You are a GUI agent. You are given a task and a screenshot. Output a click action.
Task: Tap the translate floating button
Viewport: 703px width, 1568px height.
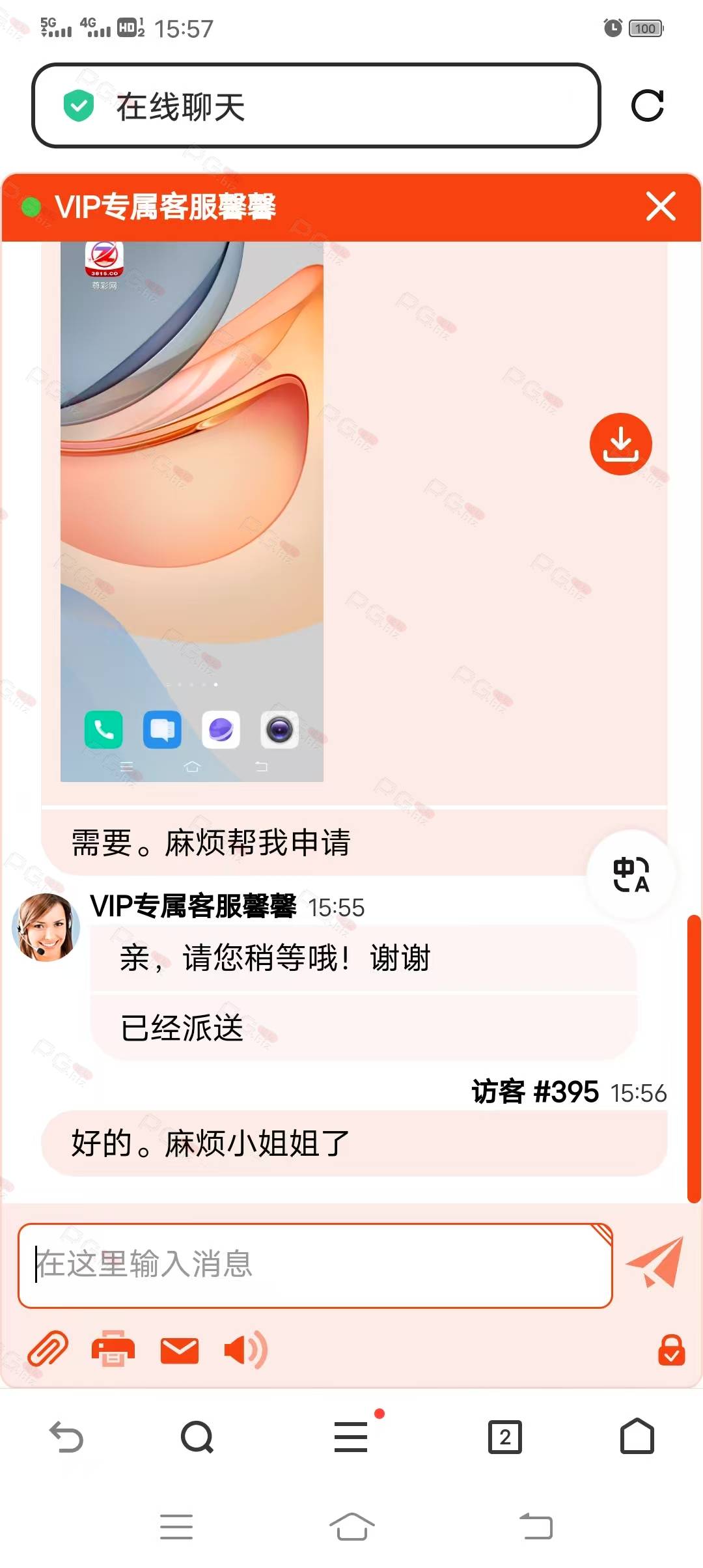tap(631, 874)
